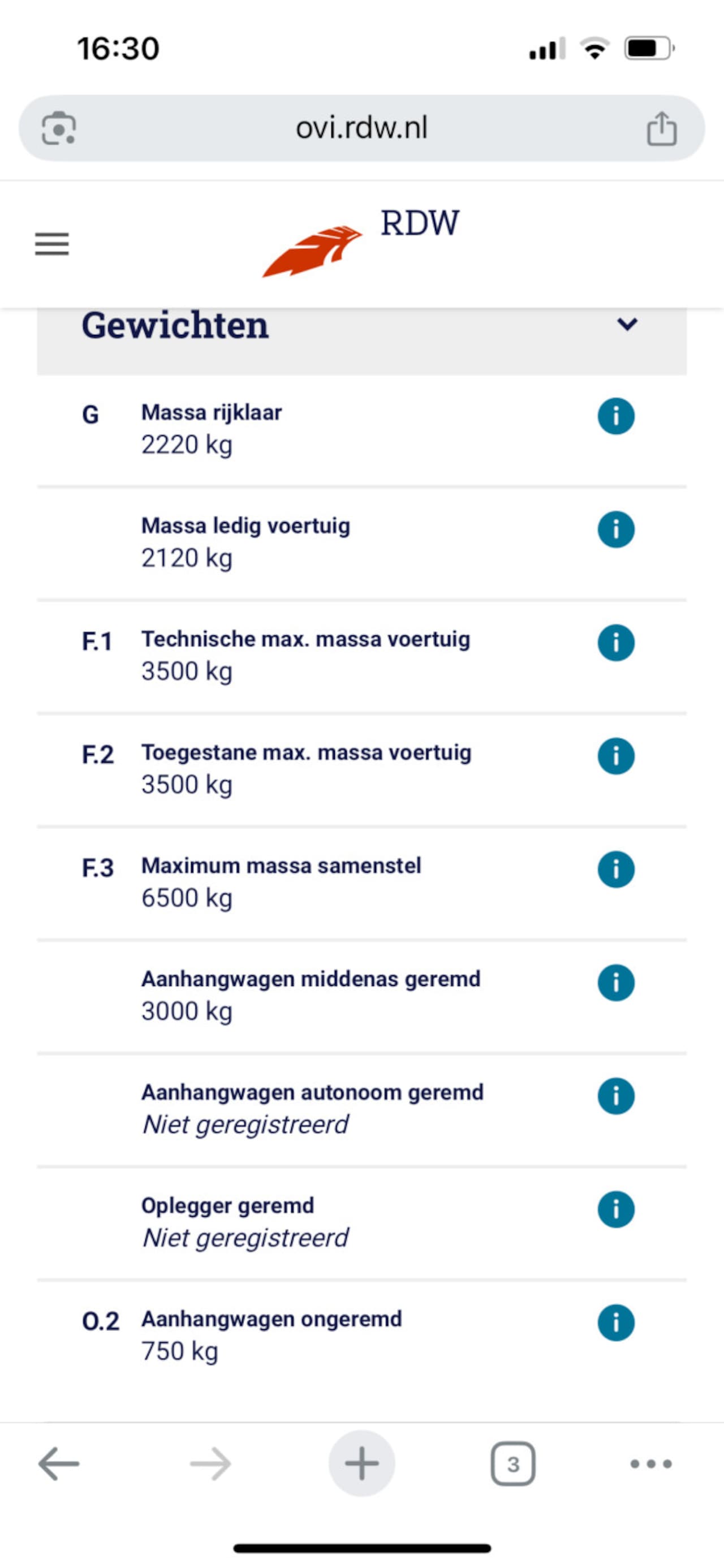Show info for Massa rijklaar
The width and height of the screenshot is (724, 1568).
tap(615, 416)
